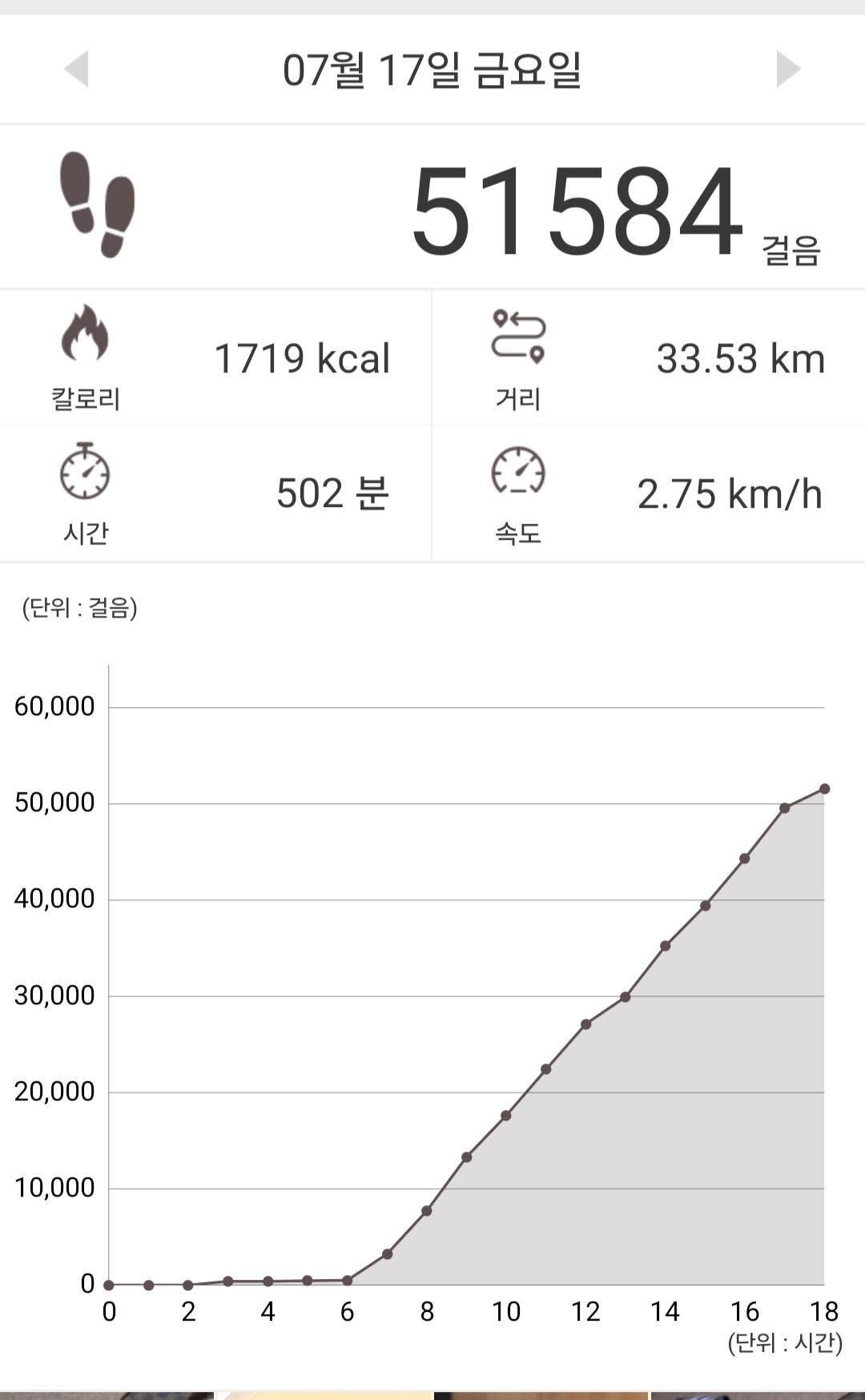This screenshot has width=865, height=1400.
Task: Go to the next day's step record
Action: coord(788,69)
